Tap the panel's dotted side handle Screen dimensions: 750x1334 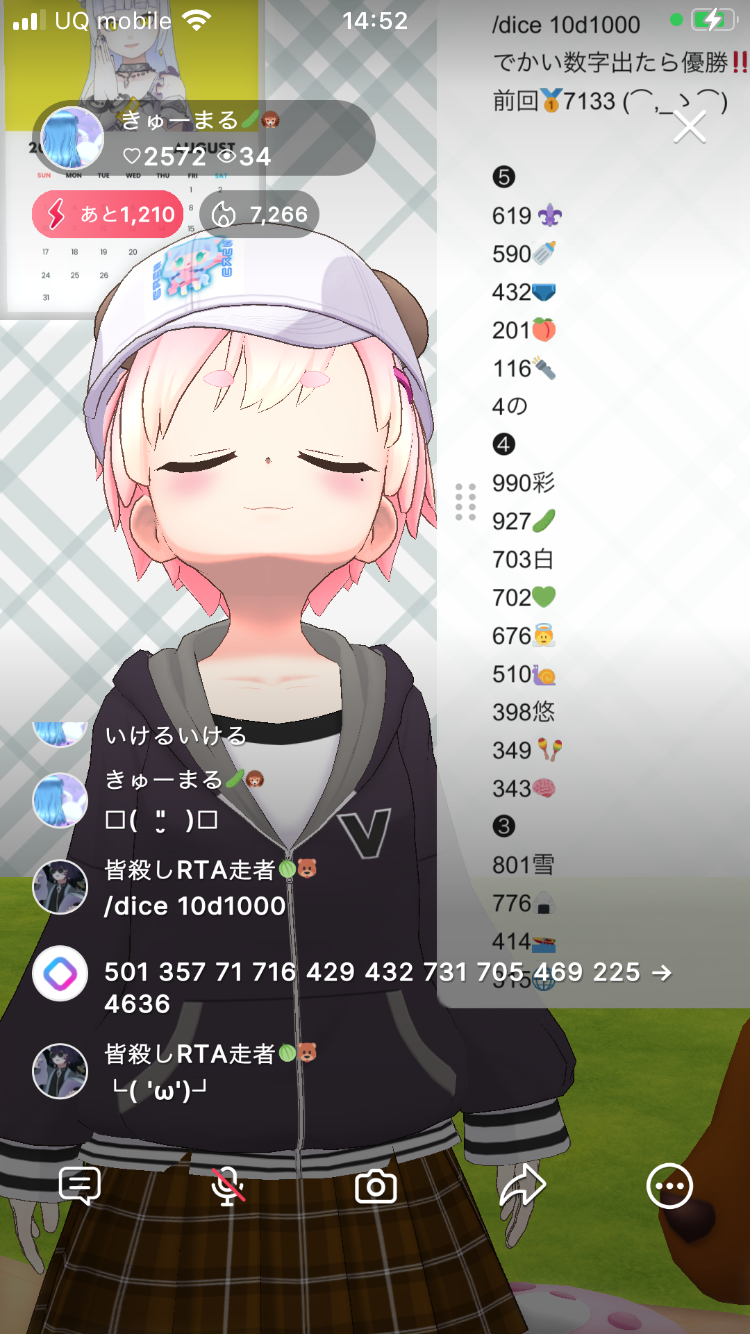tap(465, 502)
